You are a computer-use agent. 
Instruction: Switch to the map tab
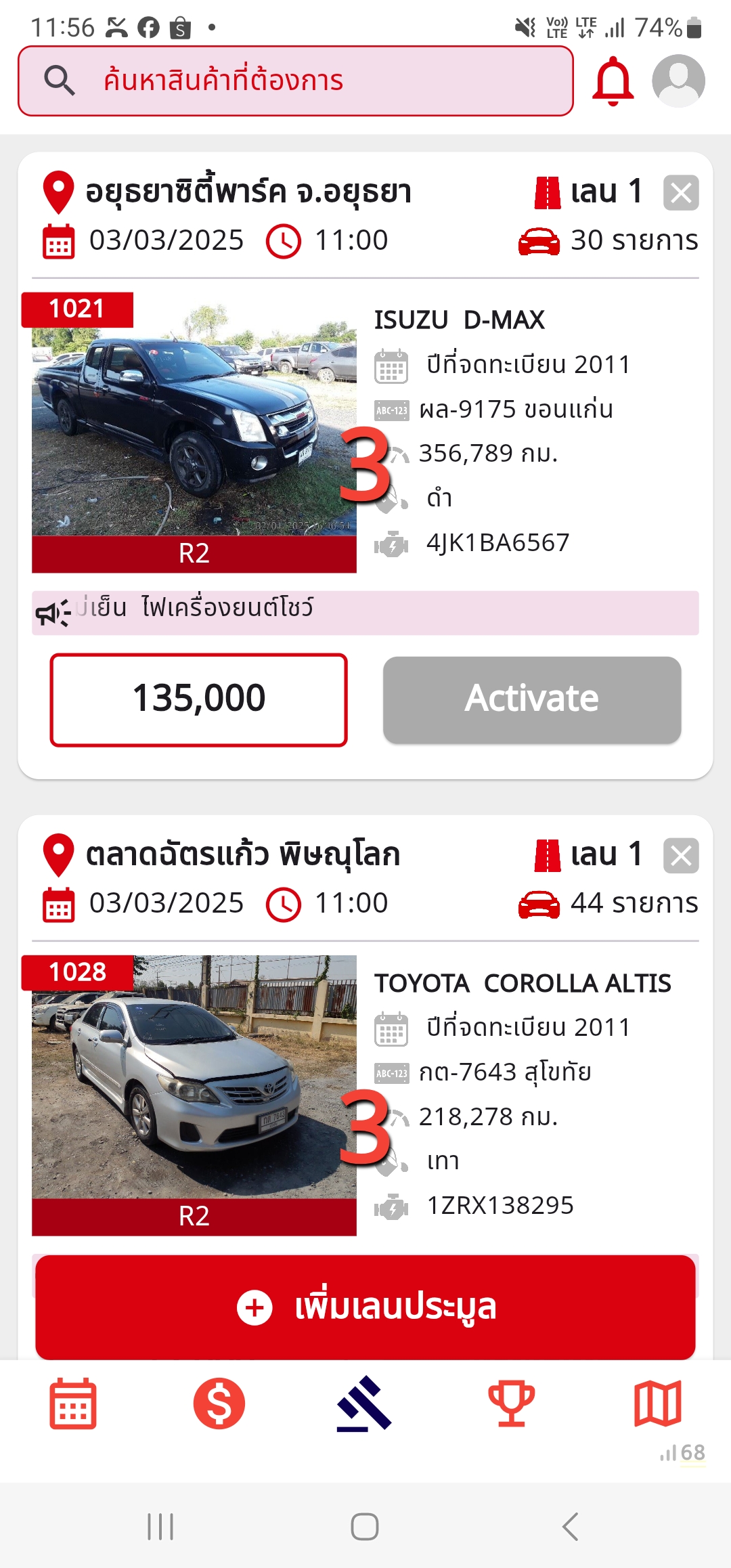click(x=657, y=1403)
